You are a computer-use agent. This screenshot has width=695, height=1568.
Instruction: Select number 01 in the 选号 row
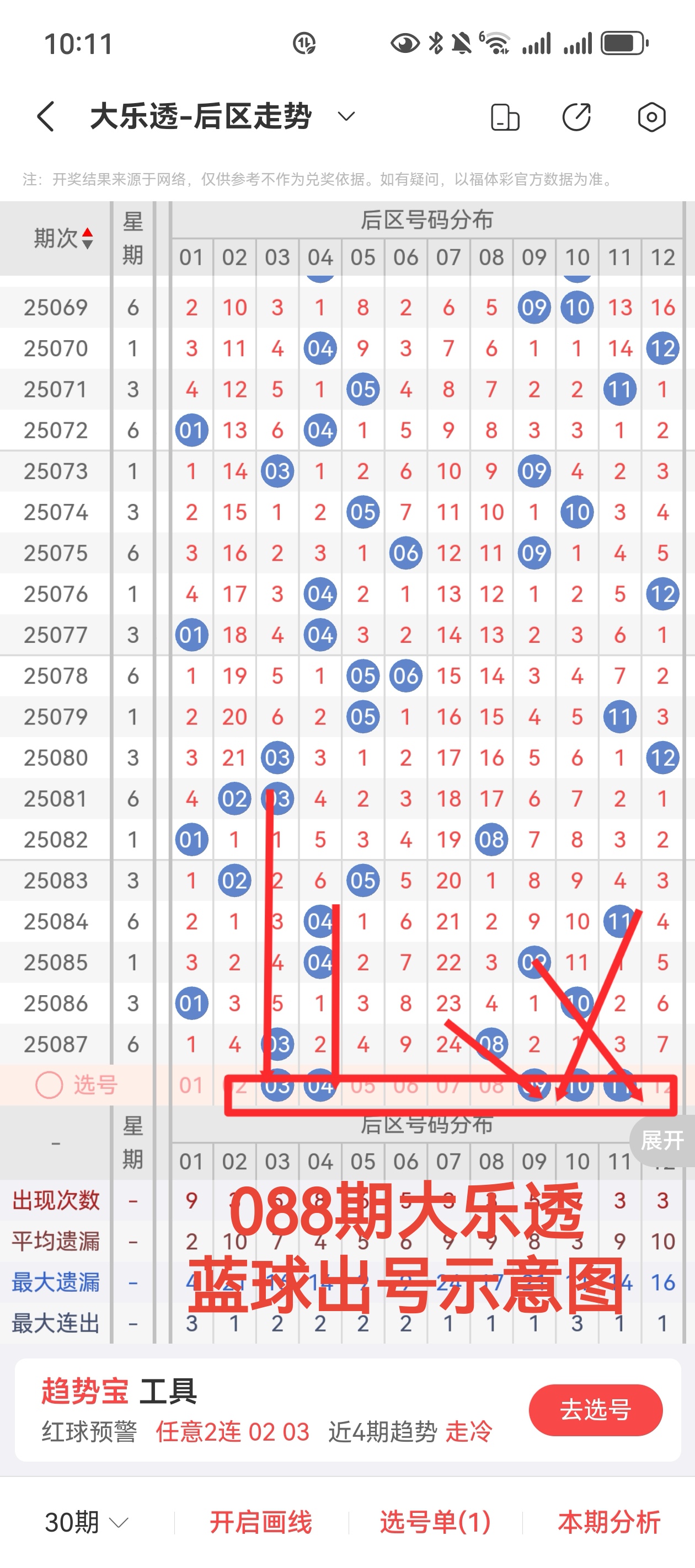191,1084
